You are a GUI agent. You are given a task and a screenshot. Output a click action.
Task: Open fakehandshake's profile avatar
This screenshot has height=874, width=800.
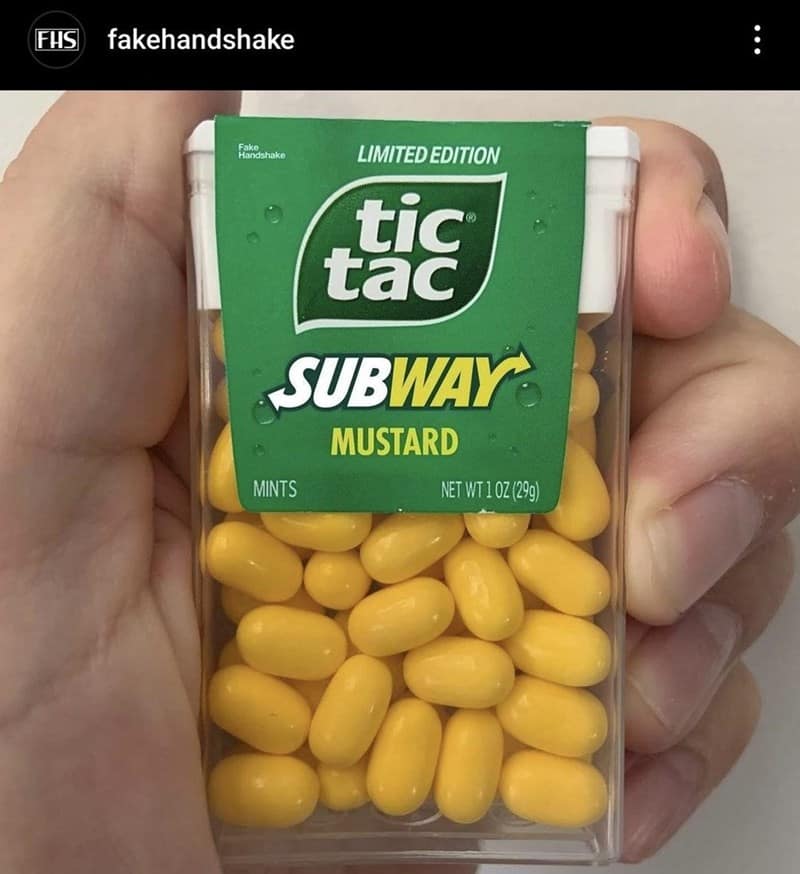coord(57,40)
